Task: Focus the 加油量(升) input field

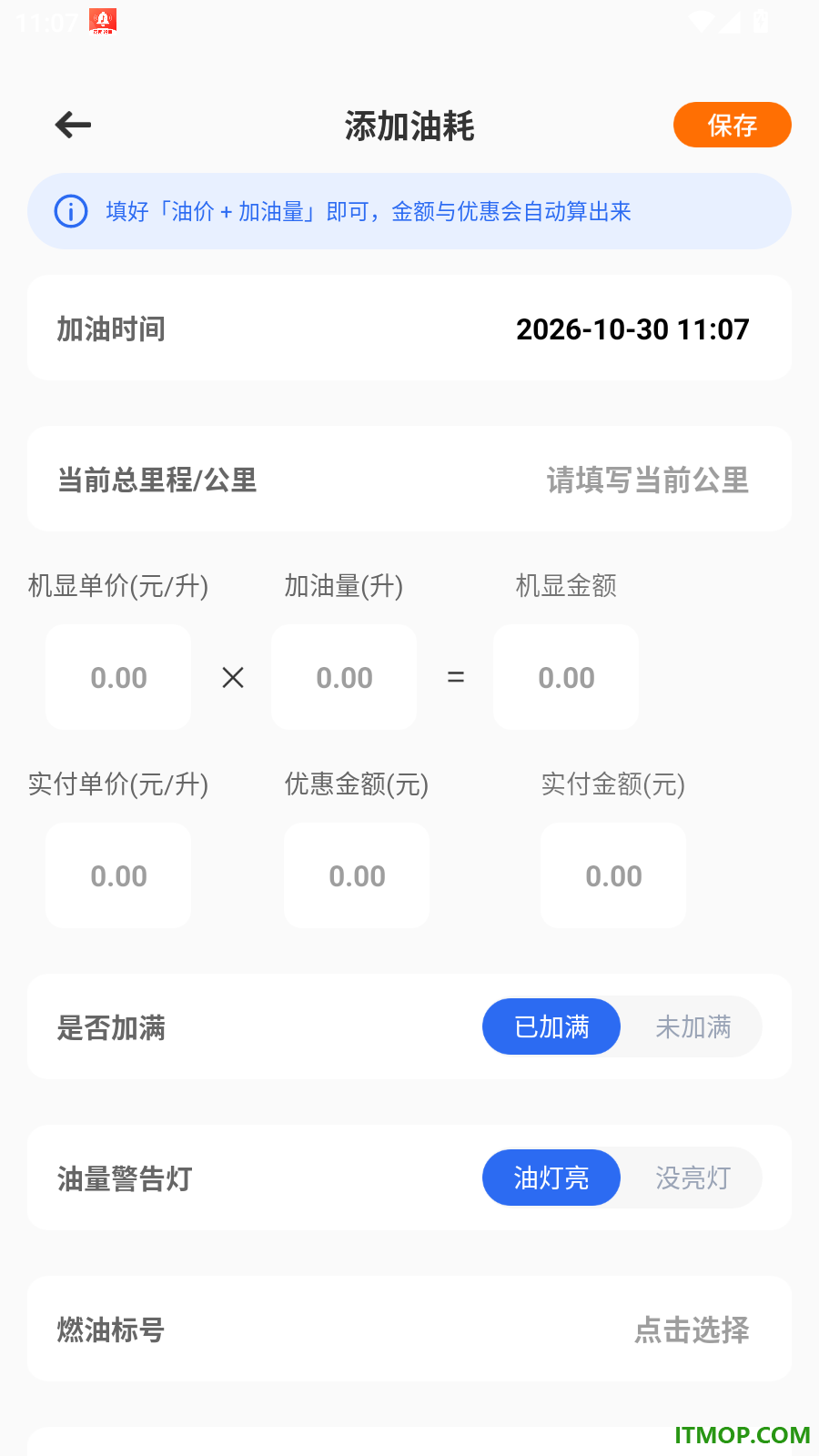Action: click(344, 677)
